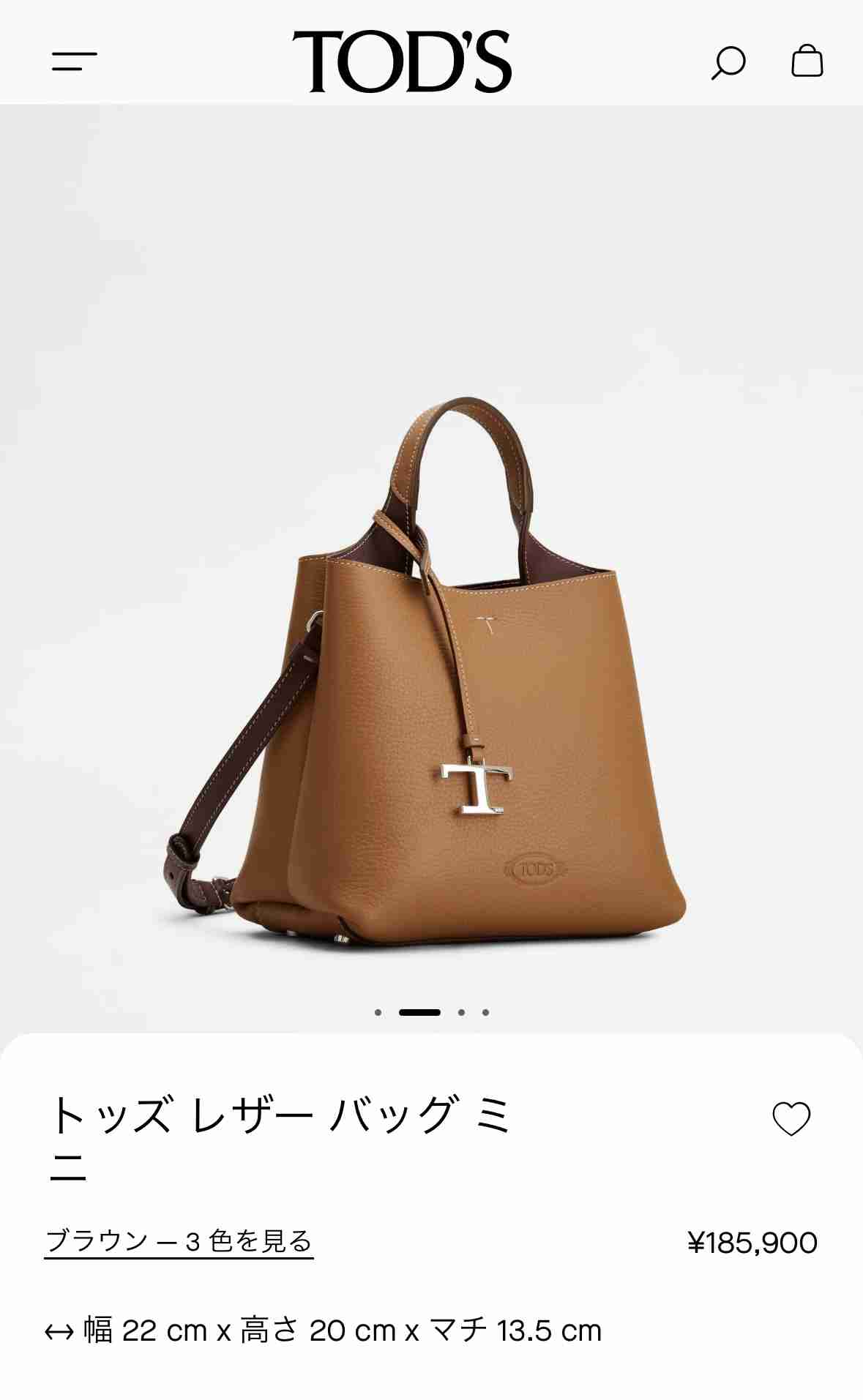Image resolution: width=863 pixels, height=1400 pixels.
Task: Select the first image indicator dot
Action: click(378, 1013)
